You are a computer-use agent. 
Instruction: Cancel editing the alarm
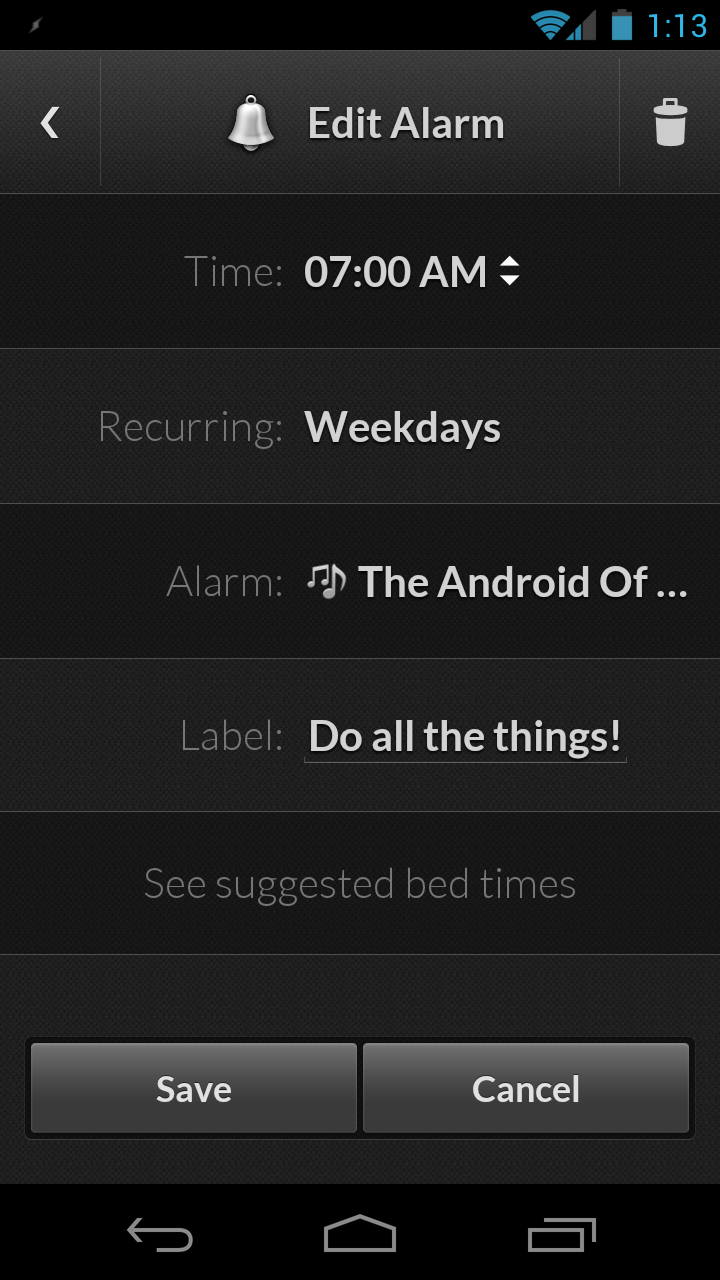tap(526, 1088)
